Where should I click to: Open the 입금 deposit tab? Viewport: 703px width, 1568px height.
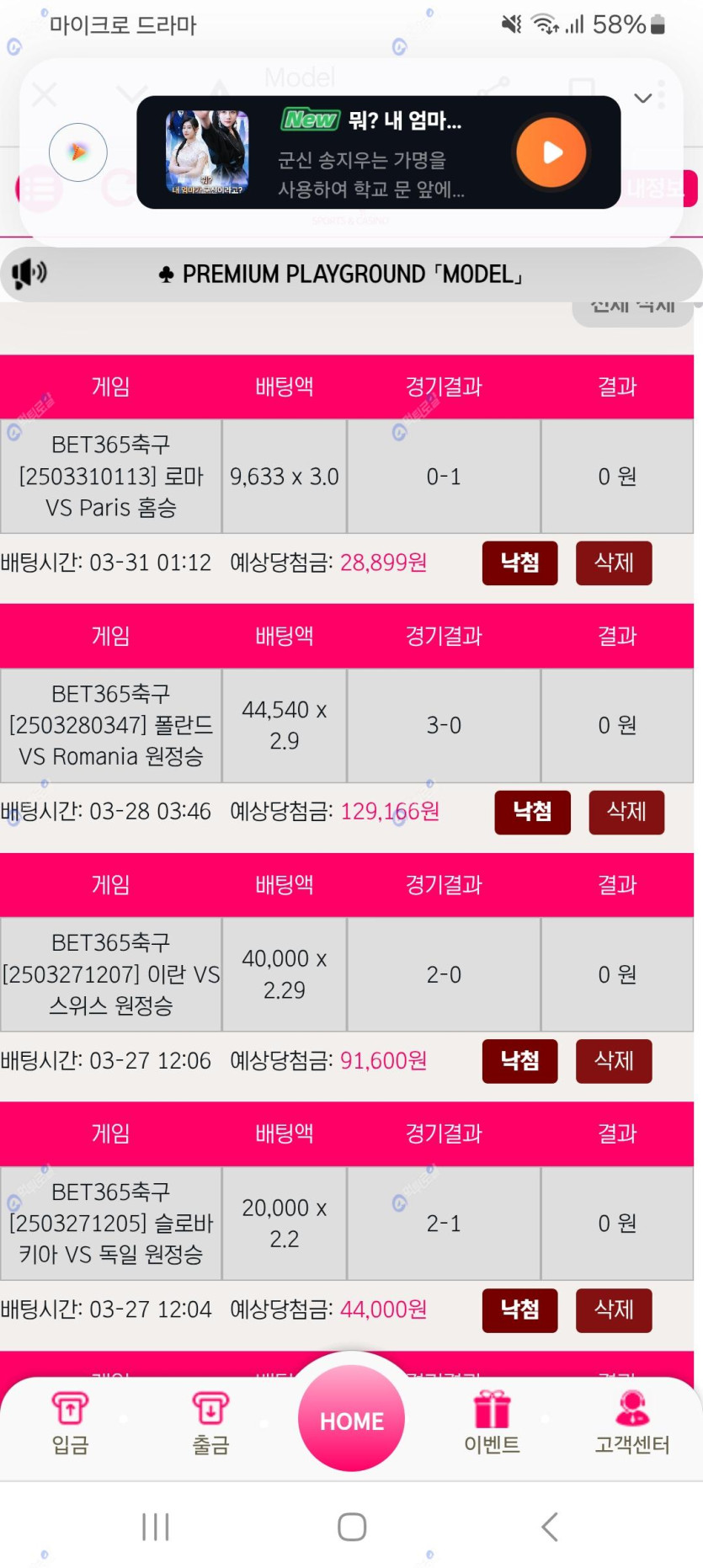click(x=70, y=1423)
